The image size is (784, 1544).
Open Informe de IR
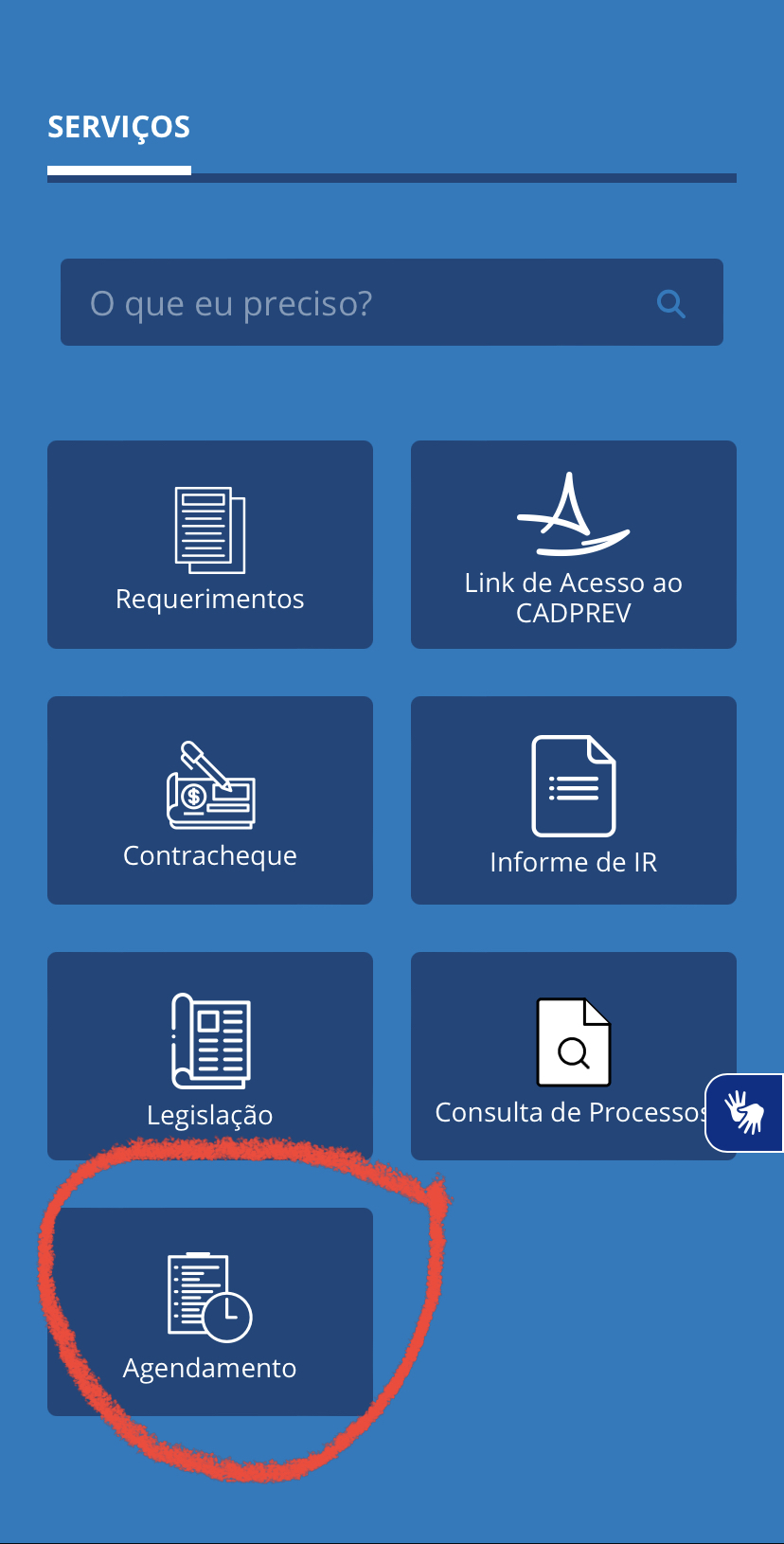tap(574, 800)
